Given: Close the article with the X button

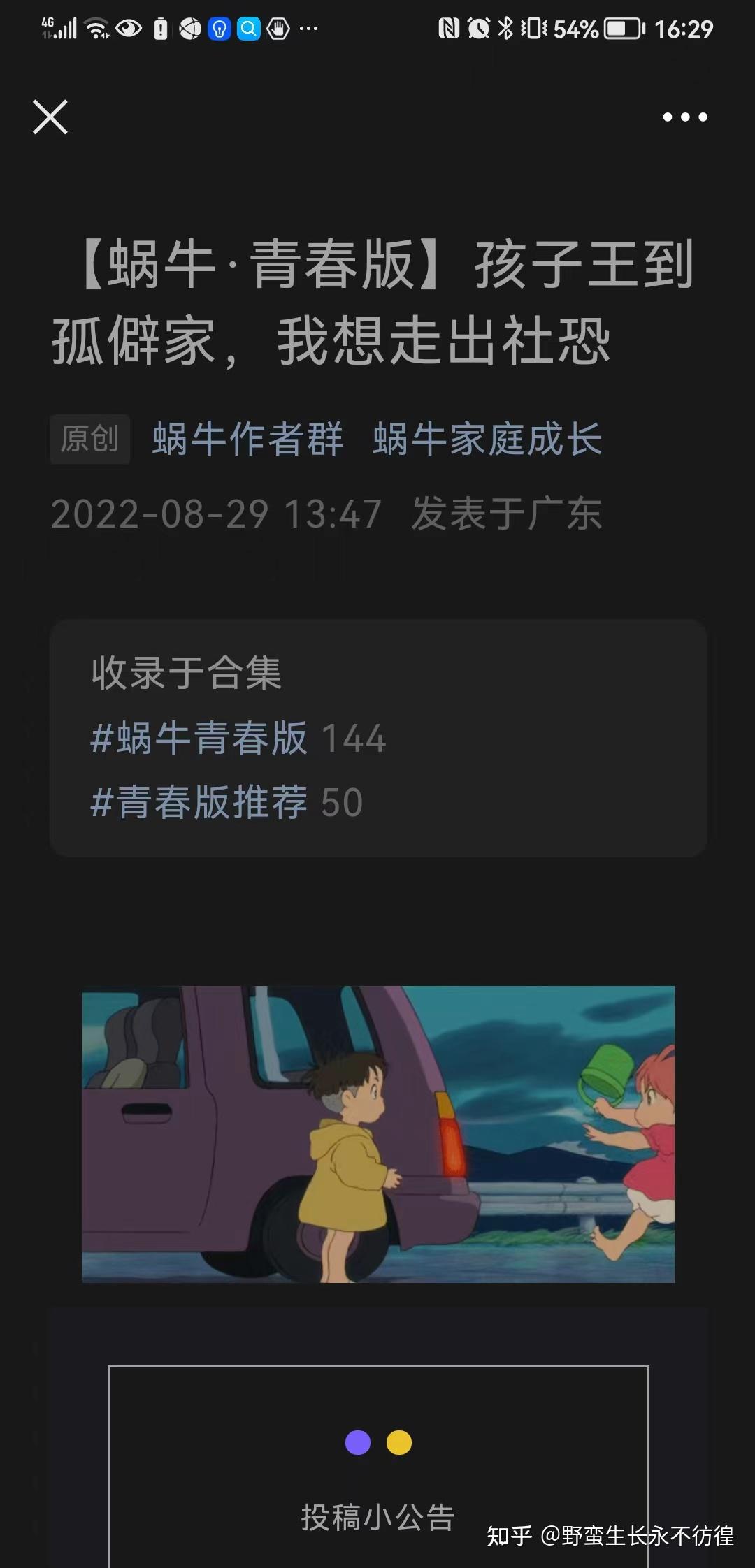Looking at the screenshot, I should point(50,117).
